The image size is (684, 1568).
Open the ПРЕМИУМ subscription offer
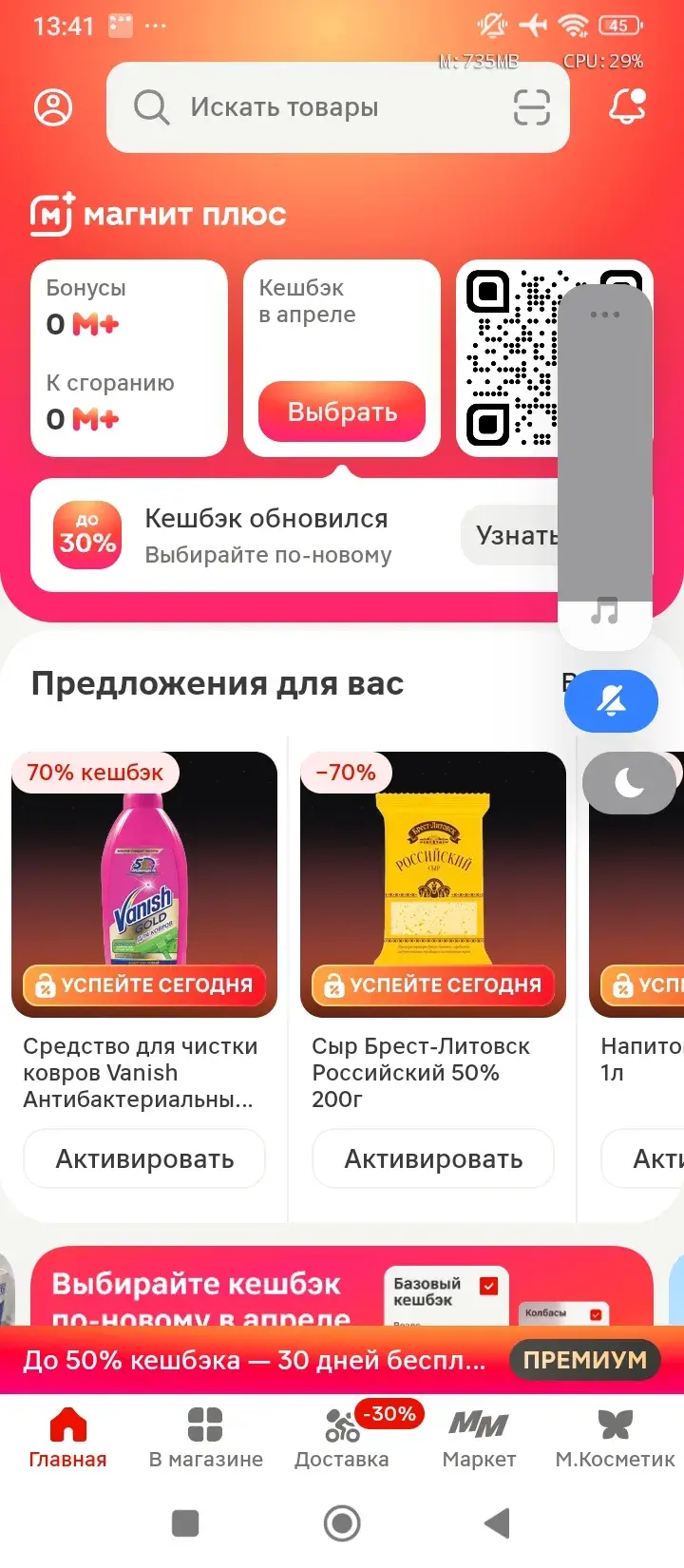pyautogui.click(x=584, y=1360)
